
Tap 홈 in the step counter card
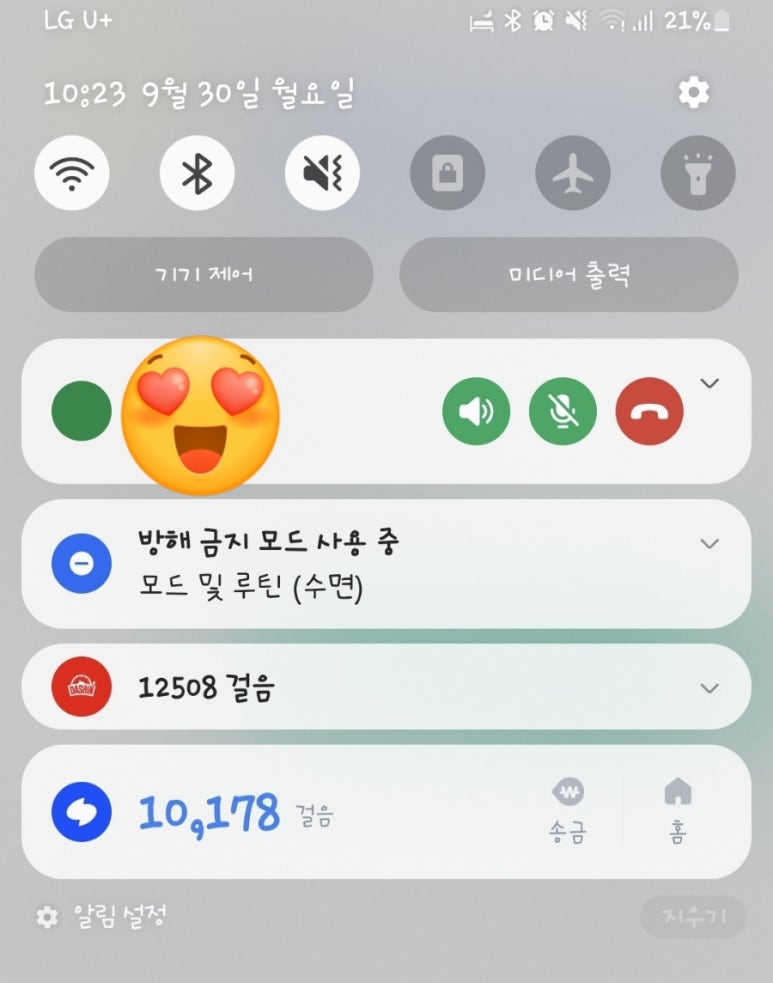click(x=677, y=811)
